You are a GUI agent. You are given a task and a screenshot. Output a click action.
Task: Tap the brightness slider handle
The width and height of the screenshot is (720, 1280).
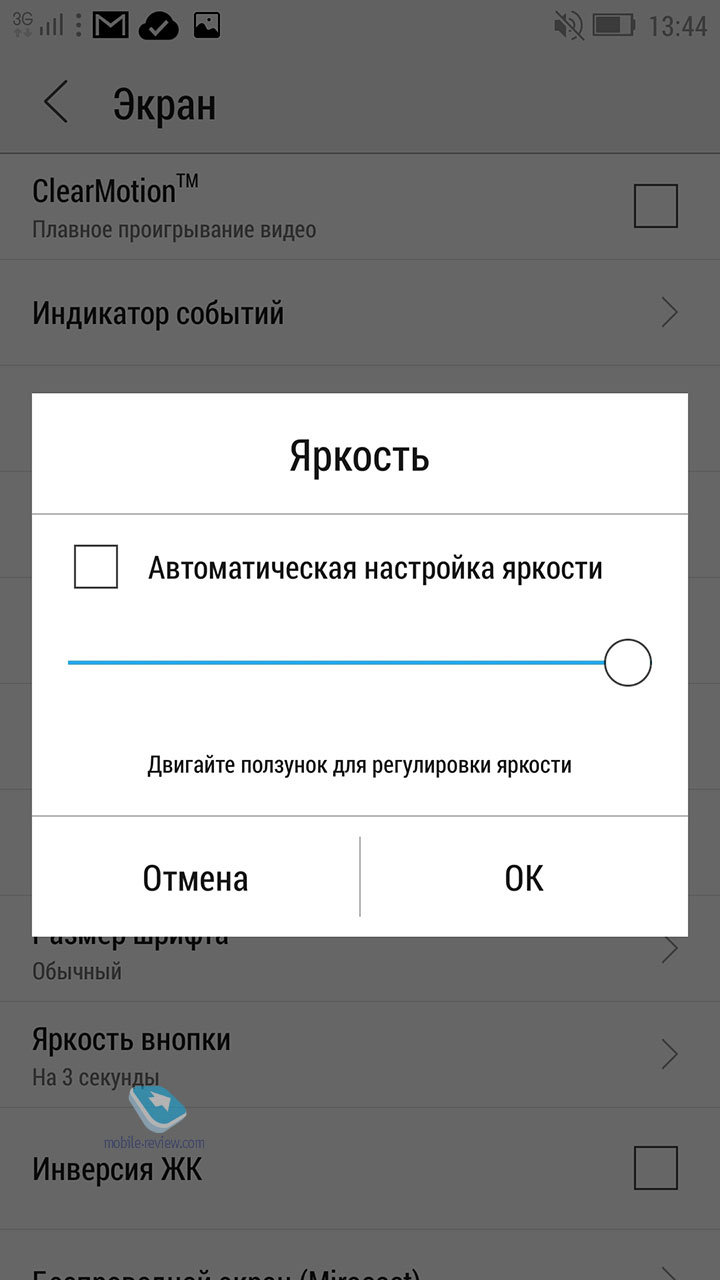(628, 662)
